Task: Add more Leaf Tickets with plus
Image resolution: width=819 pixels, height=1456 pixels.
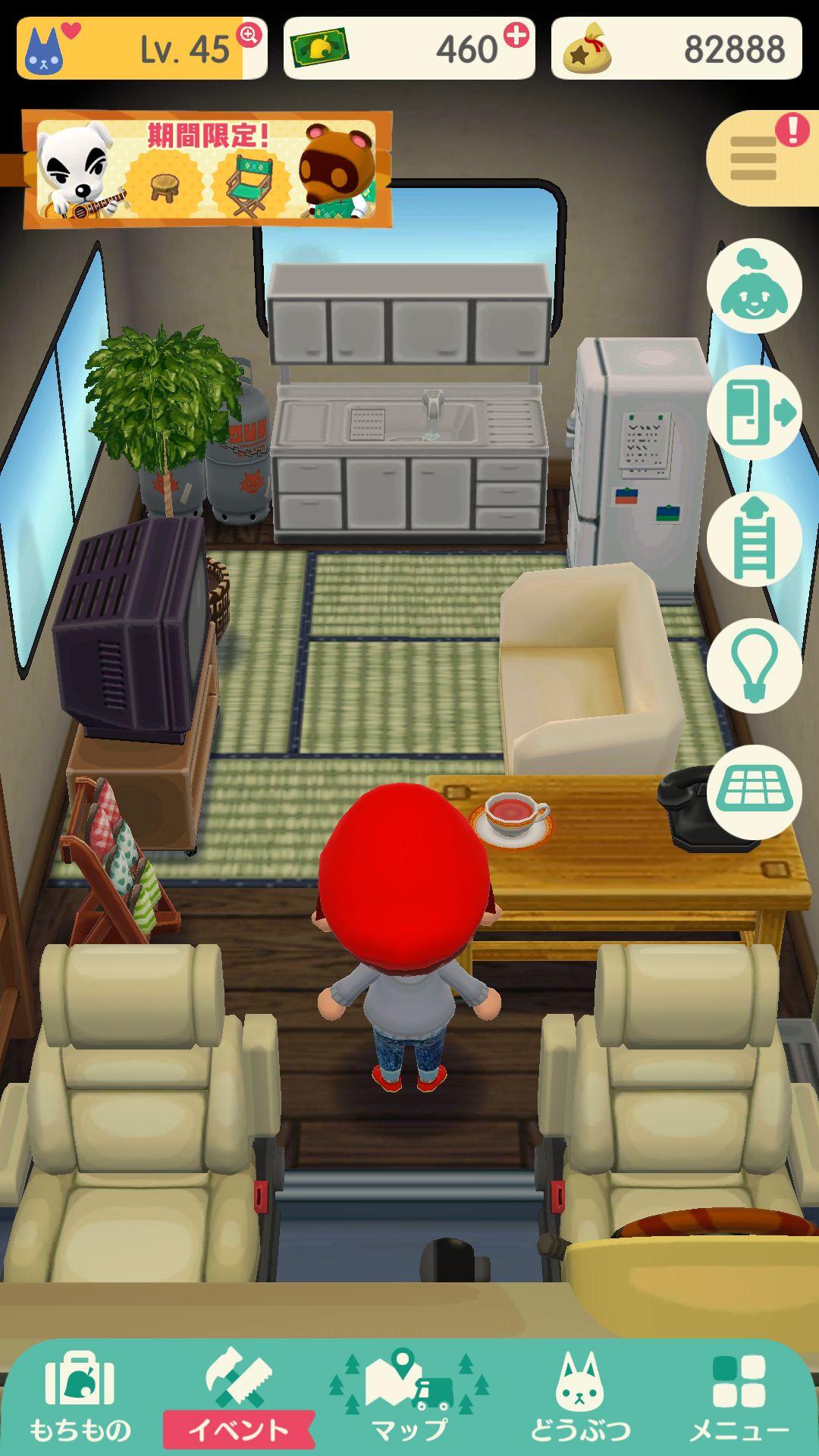Action: [x=516, y=35]
